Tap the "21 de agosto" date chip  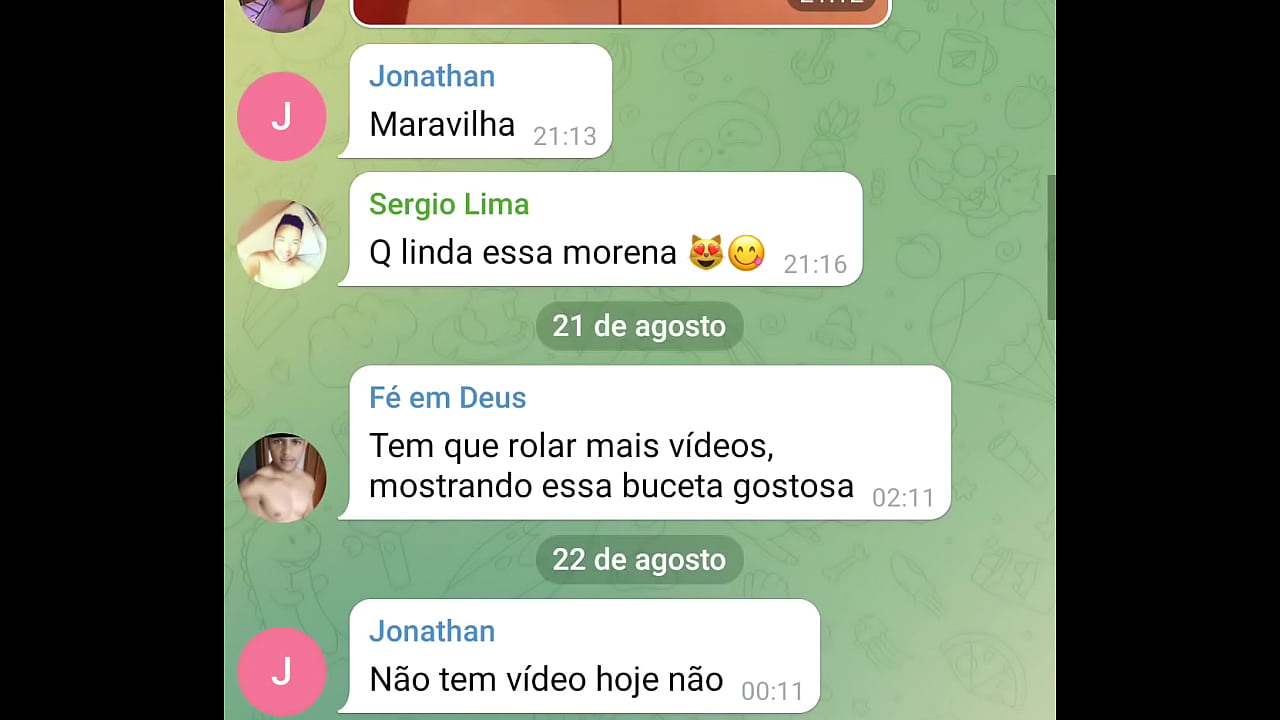pos(639,326)
